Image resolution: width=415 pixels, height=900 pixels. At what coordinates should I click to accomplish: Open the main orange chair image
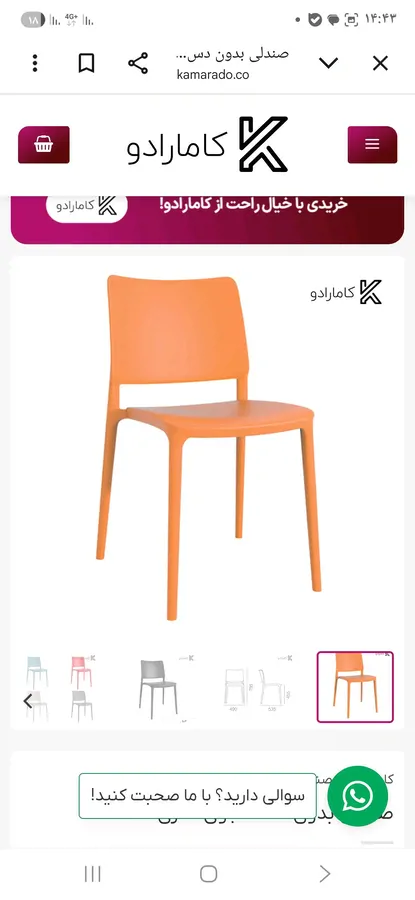[x=207, y=447]
